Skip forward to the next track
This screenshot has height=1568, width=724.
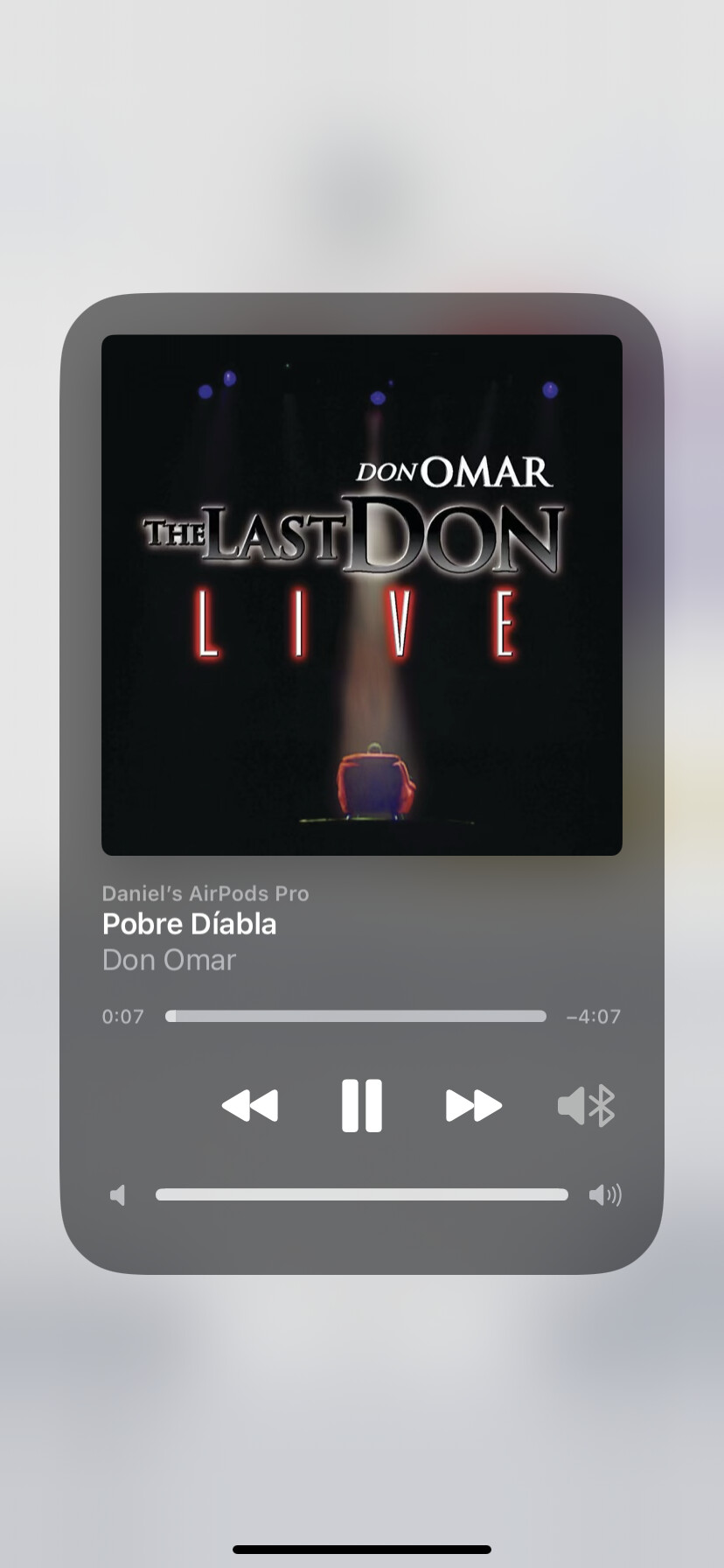point(473,1105)
